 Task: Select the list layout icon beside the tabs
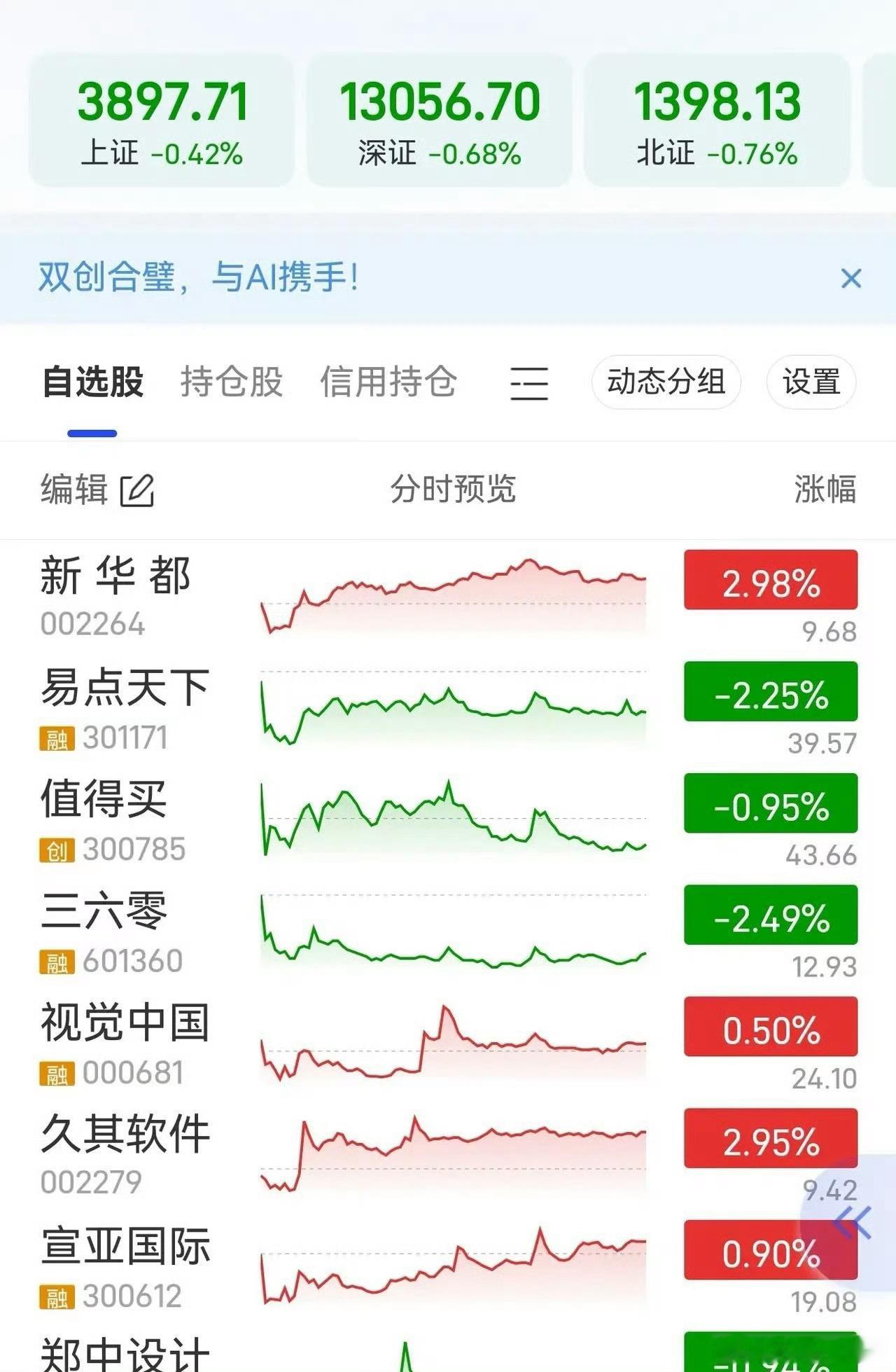click(529, 382)
